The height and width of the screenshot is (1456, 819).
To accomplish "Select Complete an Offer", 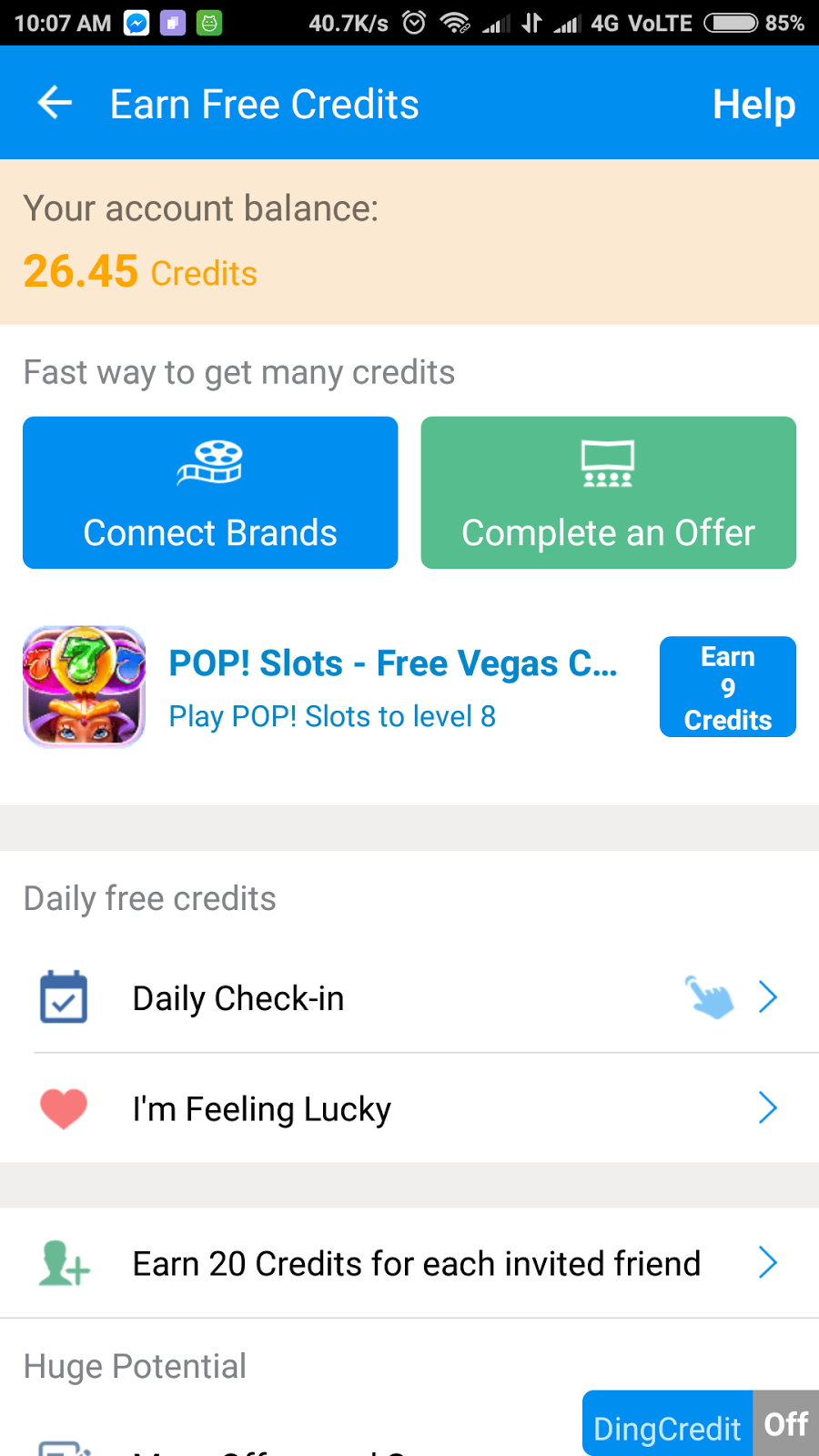I will tap(608, 492).
